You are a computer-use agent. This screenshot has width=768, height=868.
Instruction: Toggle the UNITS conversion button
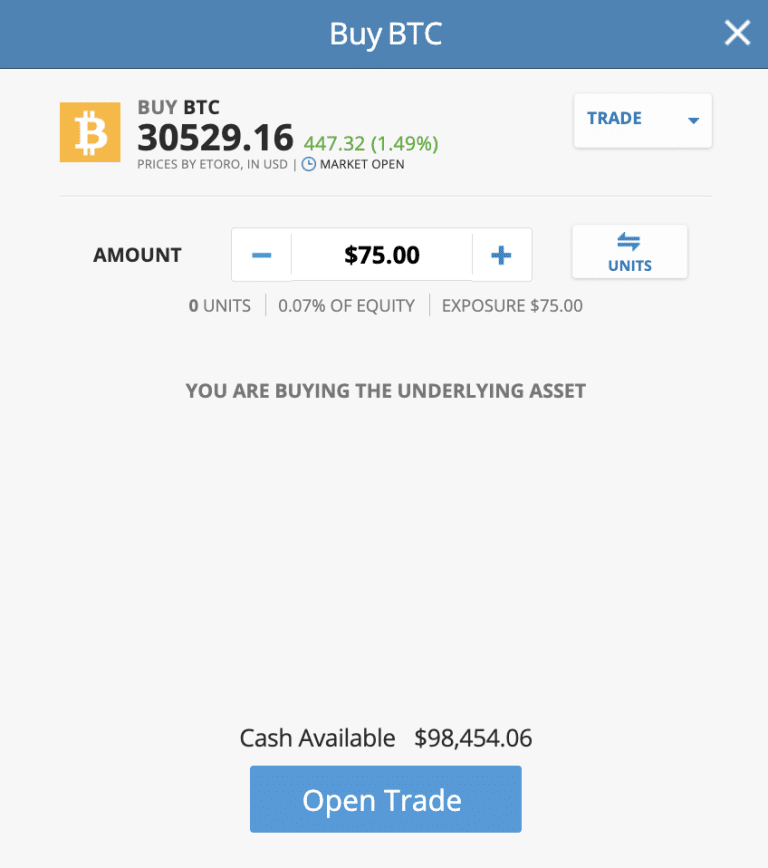(x=629, y=253)
